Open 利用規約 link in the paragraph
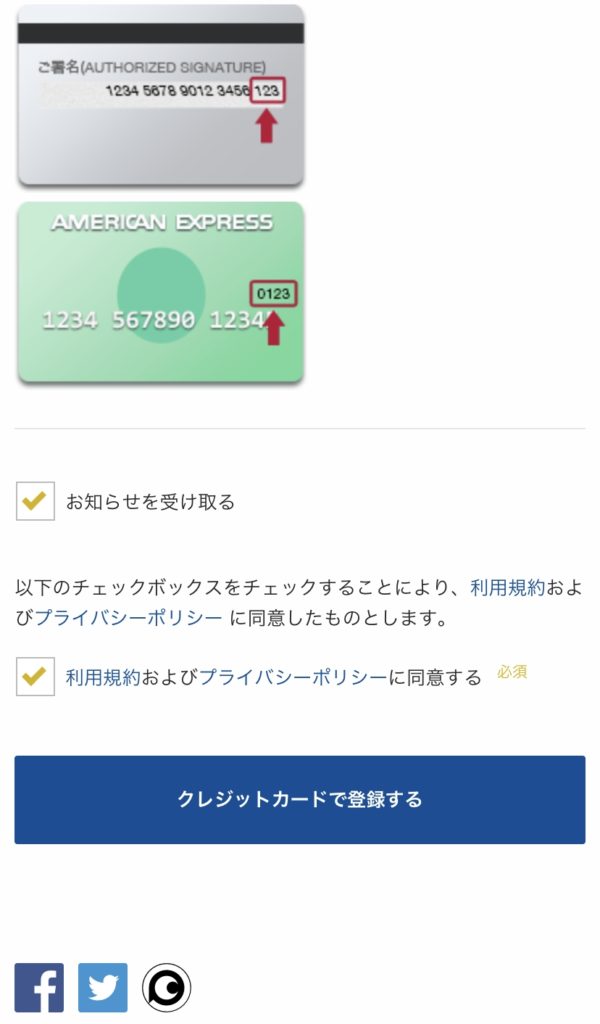The image size is (600, 1024). 507,588
